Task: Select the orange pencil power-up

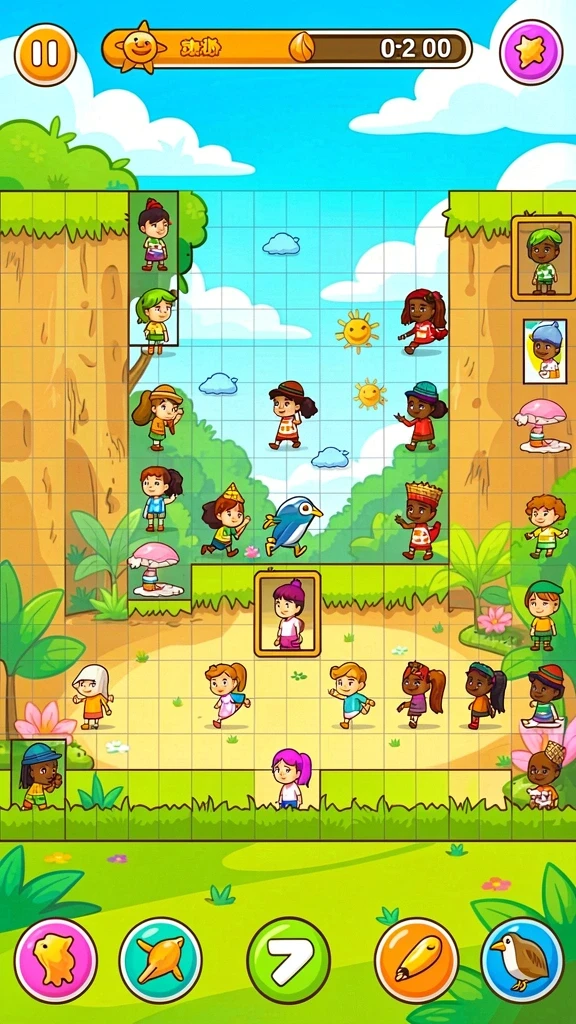Action: tap(416, 960)
